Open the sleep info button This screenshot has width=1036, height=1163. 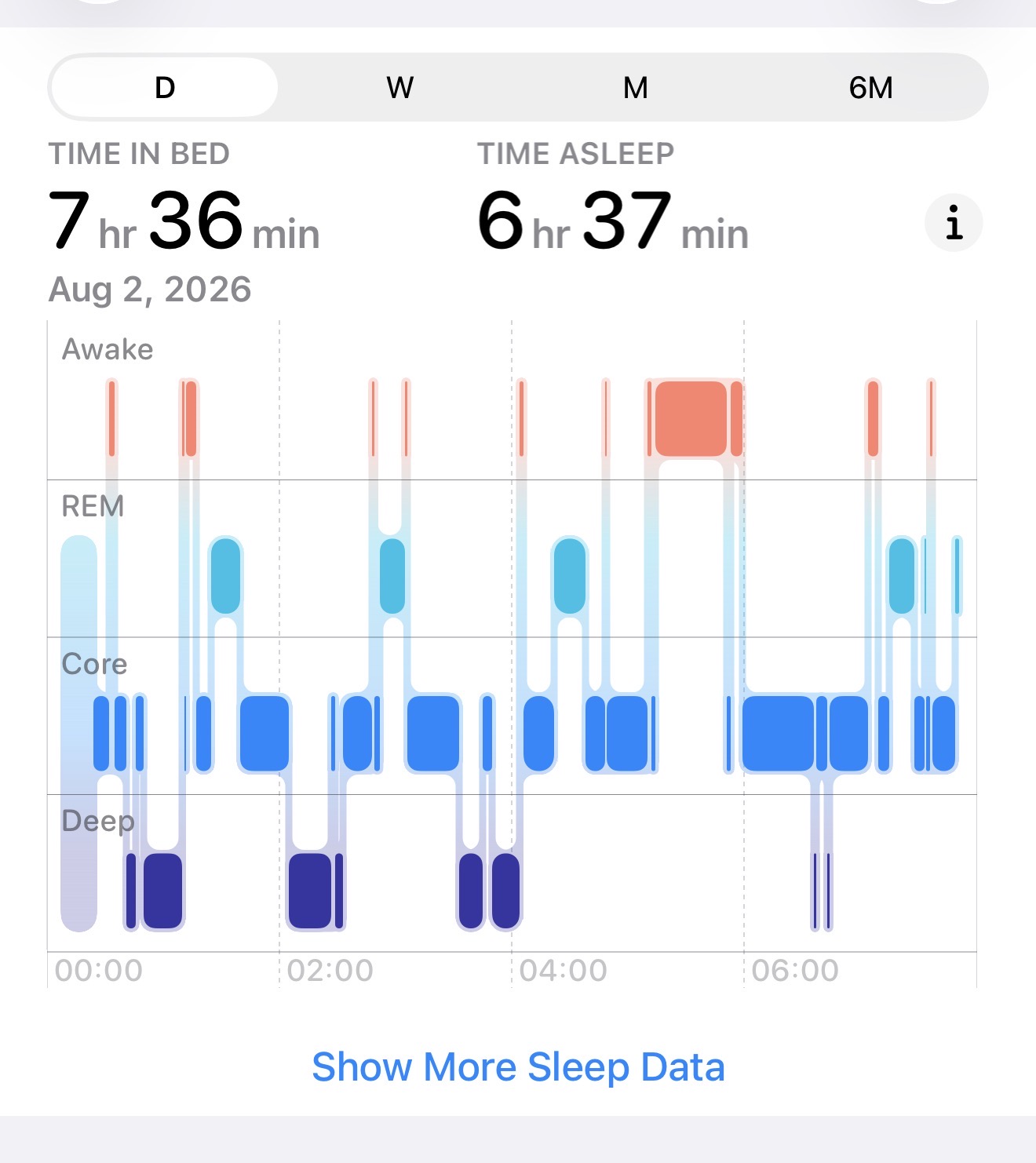pyautogui.click(x=954, y=223)
